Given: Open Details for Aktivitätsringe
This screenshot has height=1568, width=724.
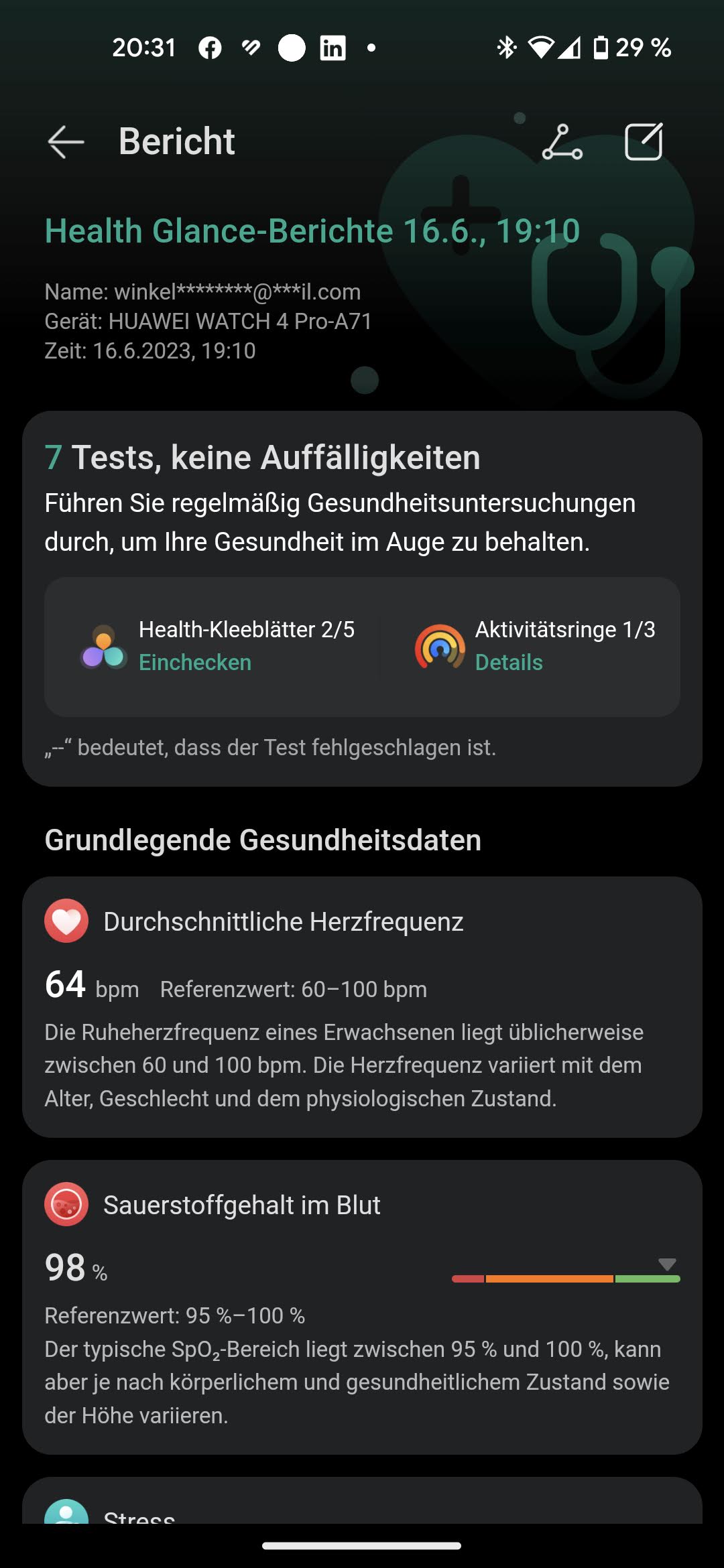Looking at the screenshot, I should [509, 662].
